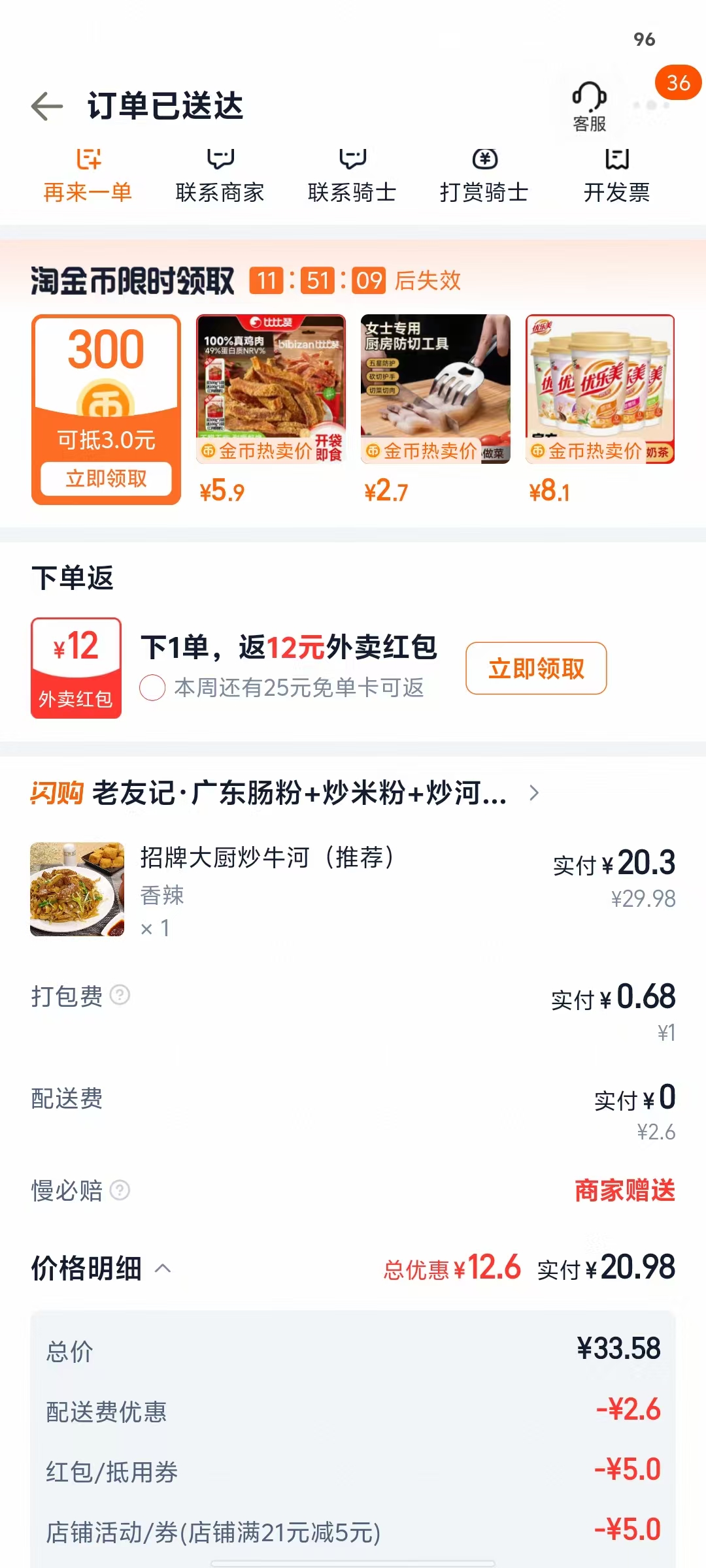Request an invoice via 开发票
The image size is (706, 1568).
(x=616, y=176)
